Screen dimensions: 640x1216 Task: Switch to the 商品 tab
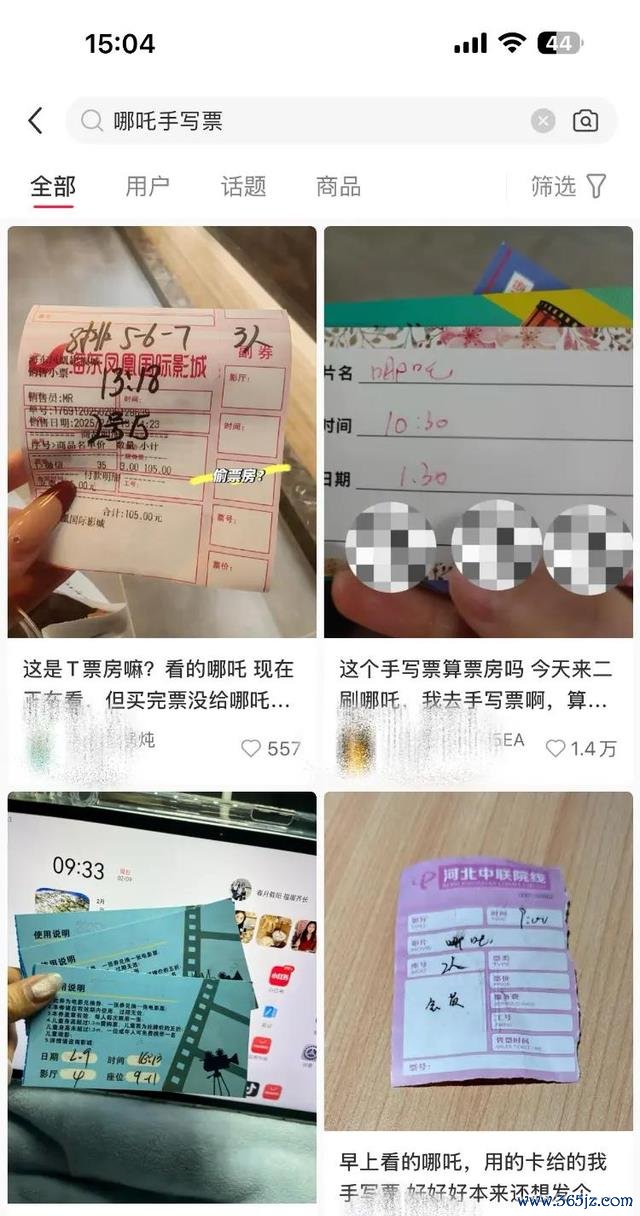338,186
